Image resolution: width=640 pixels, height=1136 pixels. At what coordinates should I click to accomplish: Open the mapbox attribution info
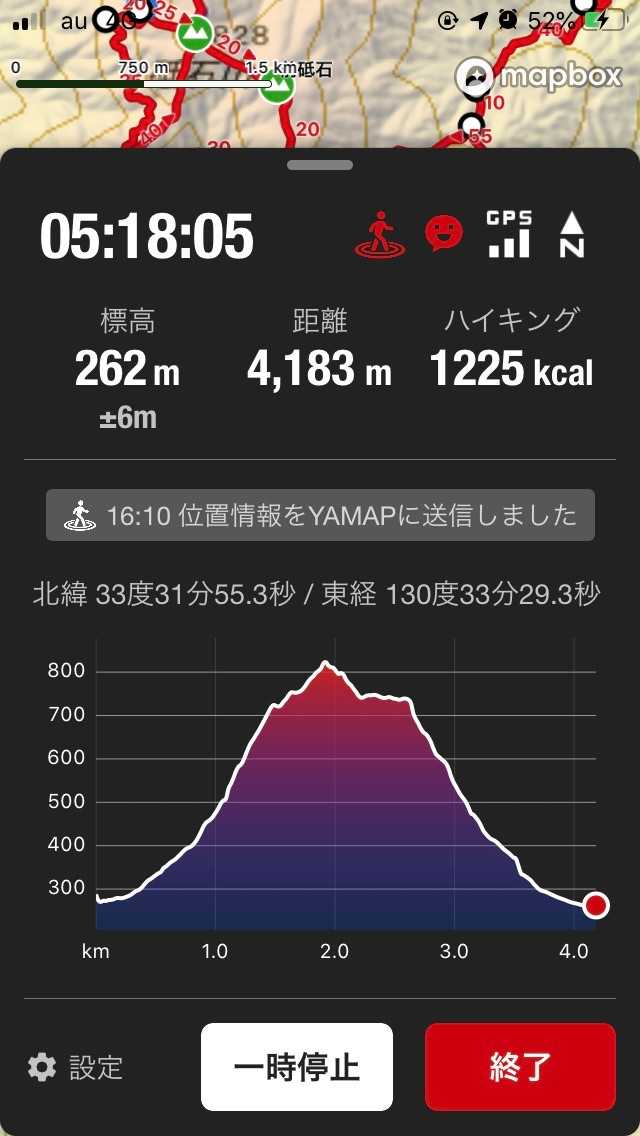[x=538, y=77]
